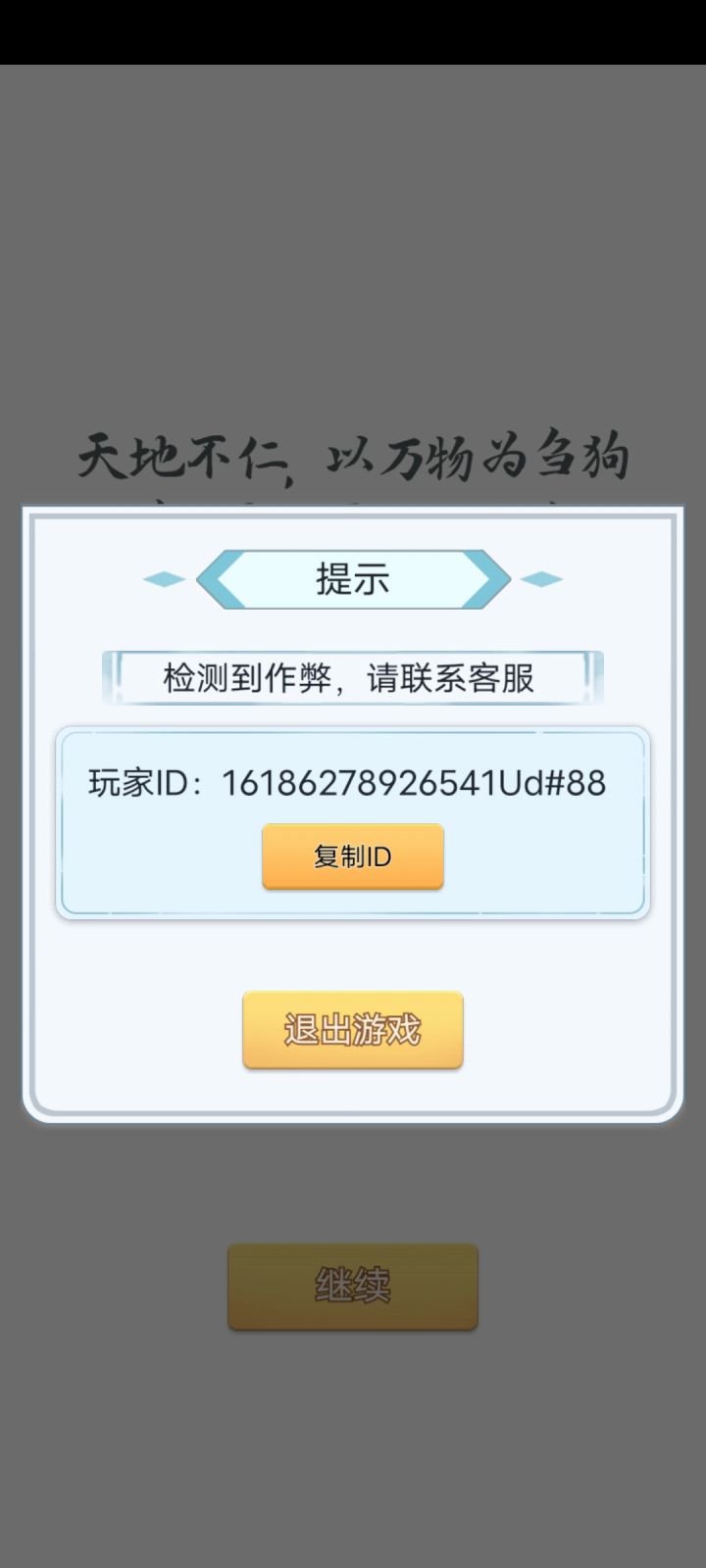Select the 提示 banner at dialog top

pos(352,579)
